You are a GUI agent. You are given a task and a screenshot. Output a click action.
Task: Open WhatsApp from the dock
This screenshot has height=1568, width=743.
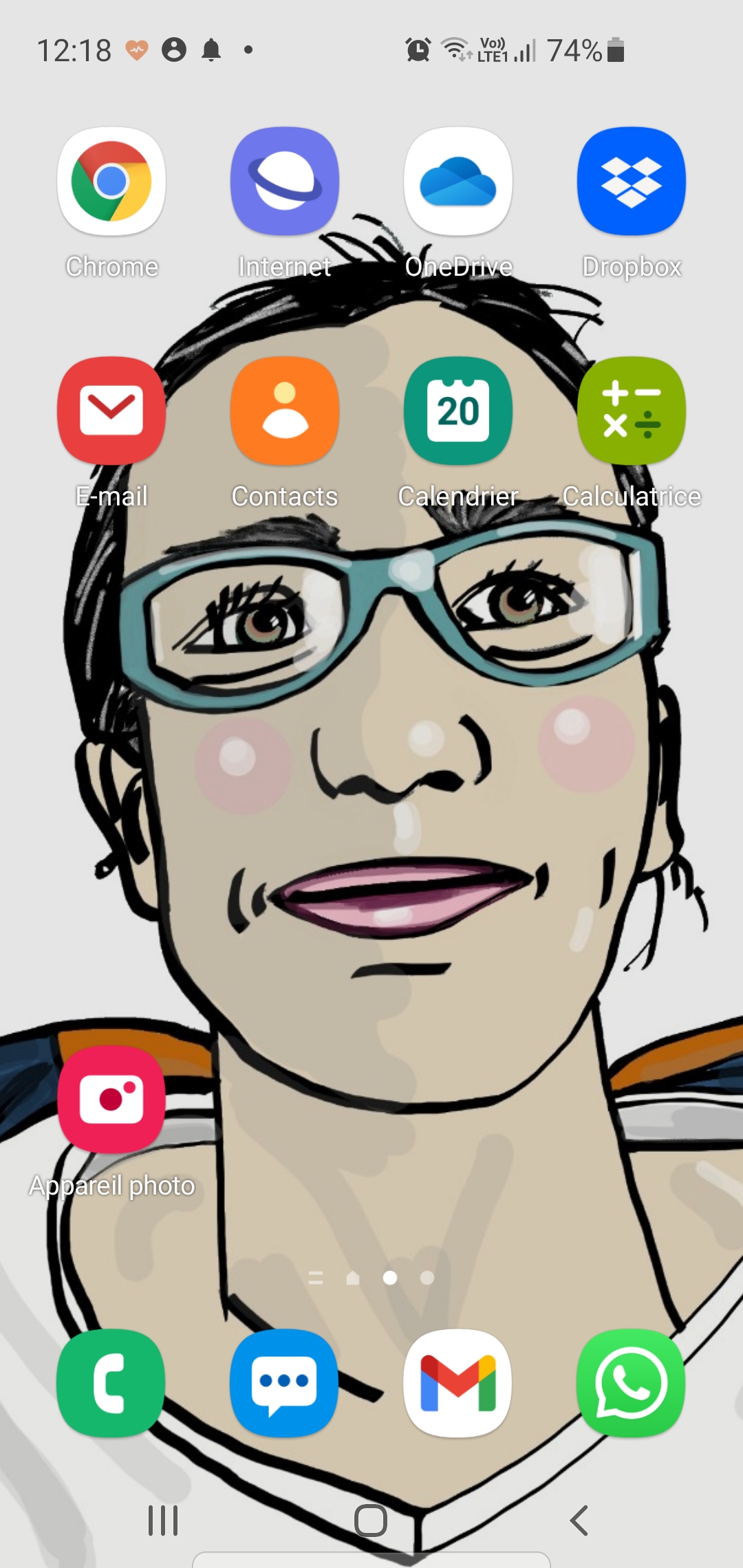coord(632,1383)
